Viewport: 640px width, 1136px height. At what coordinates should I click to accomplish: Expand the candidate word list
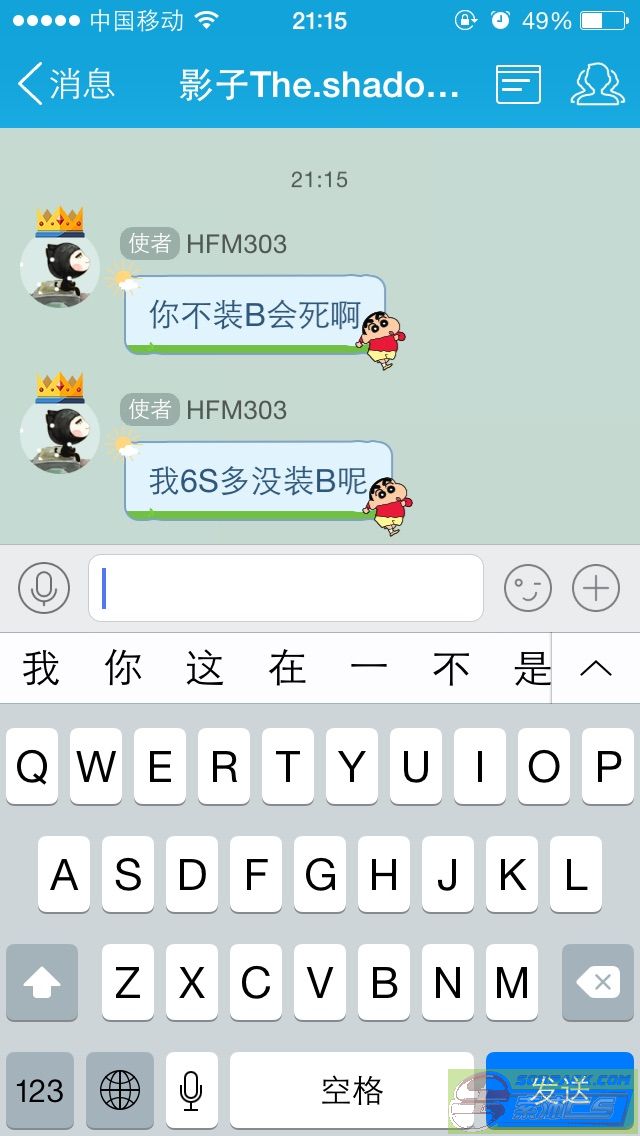tap(596, 668)
